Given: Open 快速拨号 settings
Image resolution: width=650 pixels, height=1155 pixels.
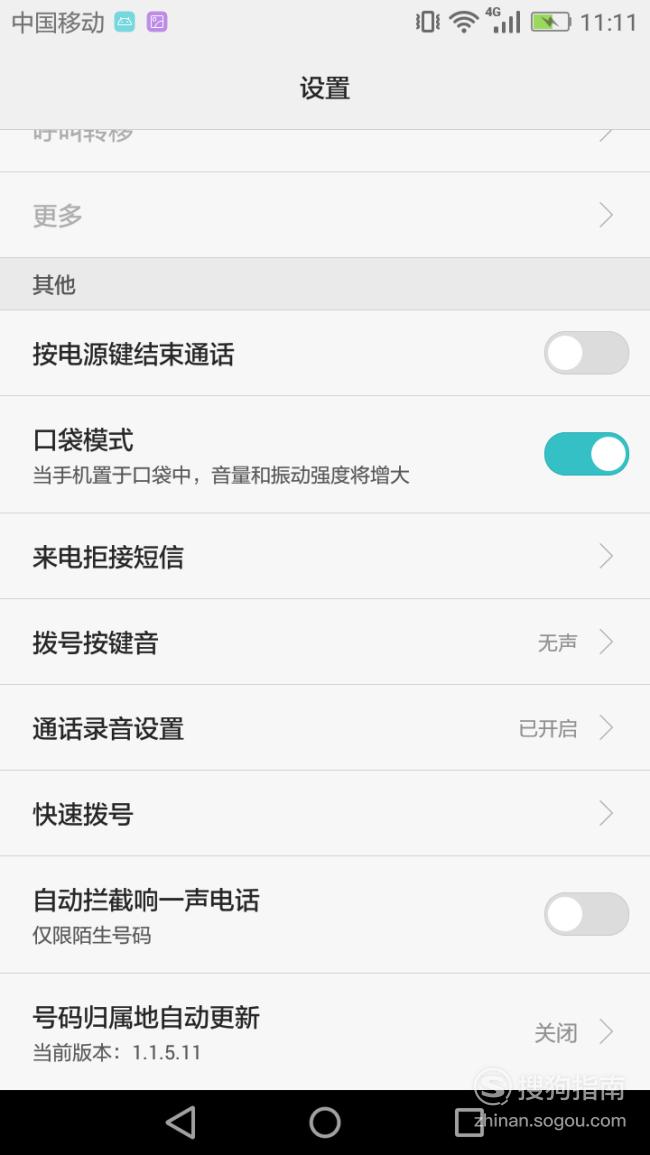Looking at the screenshot, I should pos(325,813).
